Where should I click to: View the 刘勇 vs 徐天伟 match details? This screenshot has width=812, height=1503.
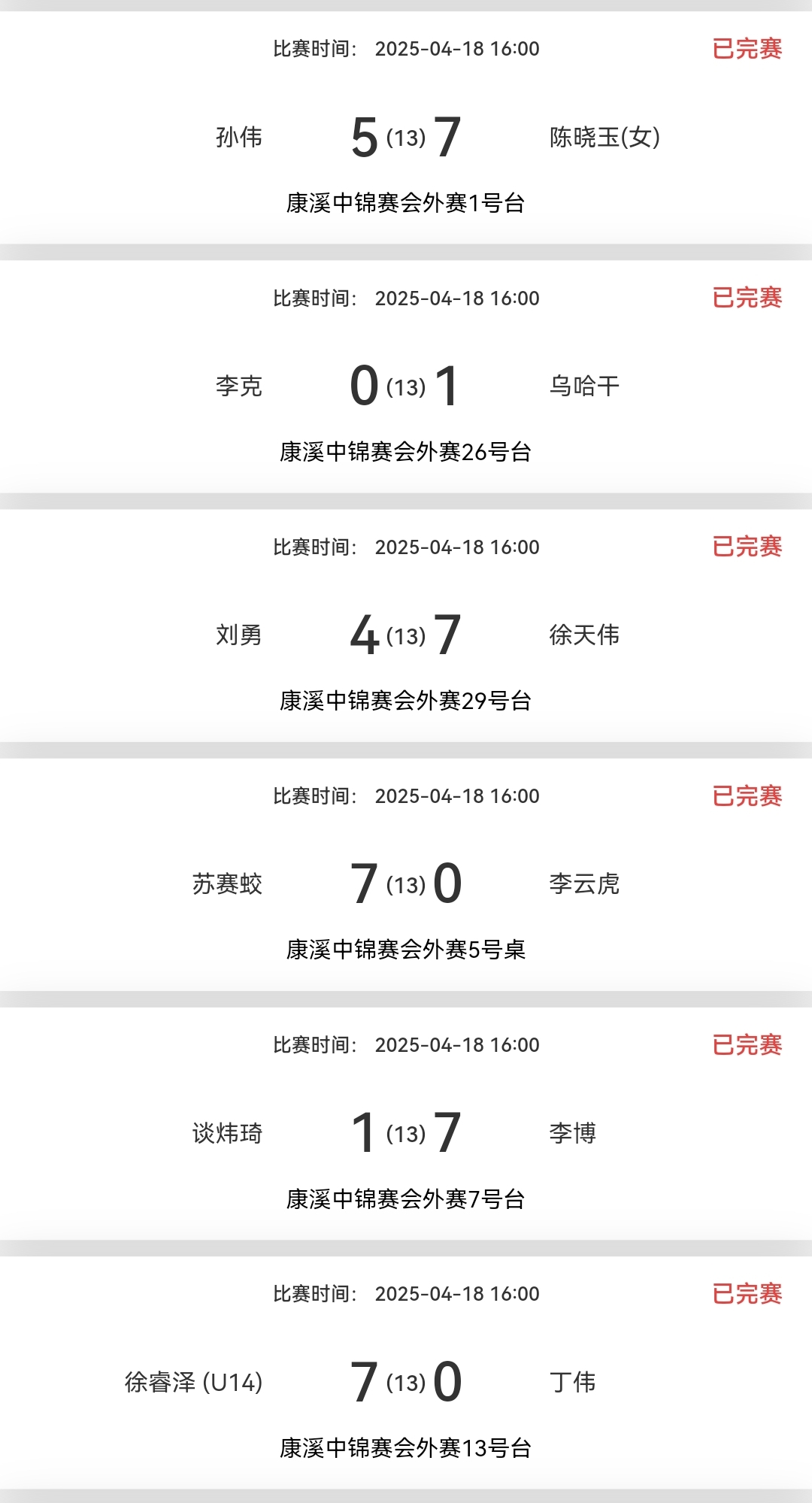pos(406,635)
